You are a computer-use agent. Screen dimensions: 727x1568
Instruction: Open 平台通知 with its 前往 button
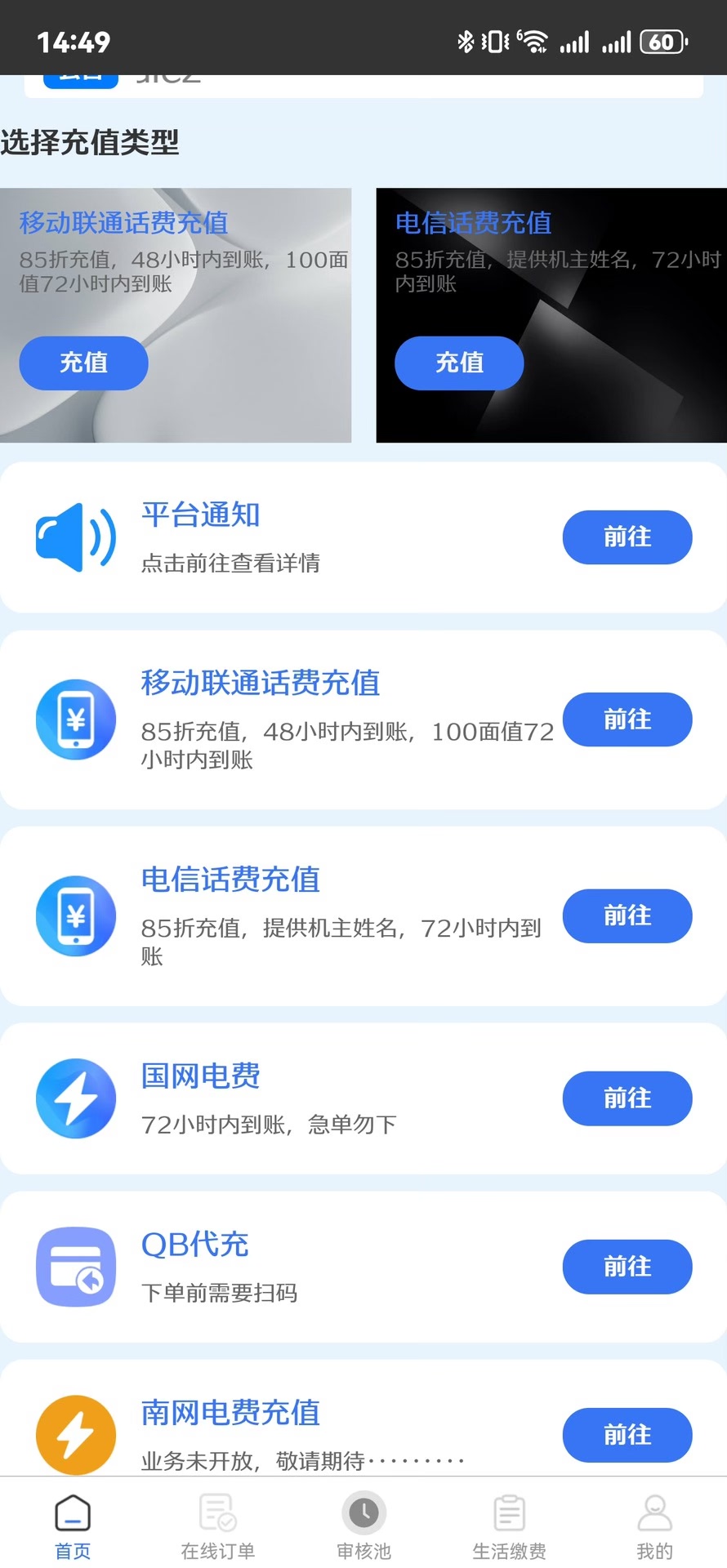(x=627, y=537)
